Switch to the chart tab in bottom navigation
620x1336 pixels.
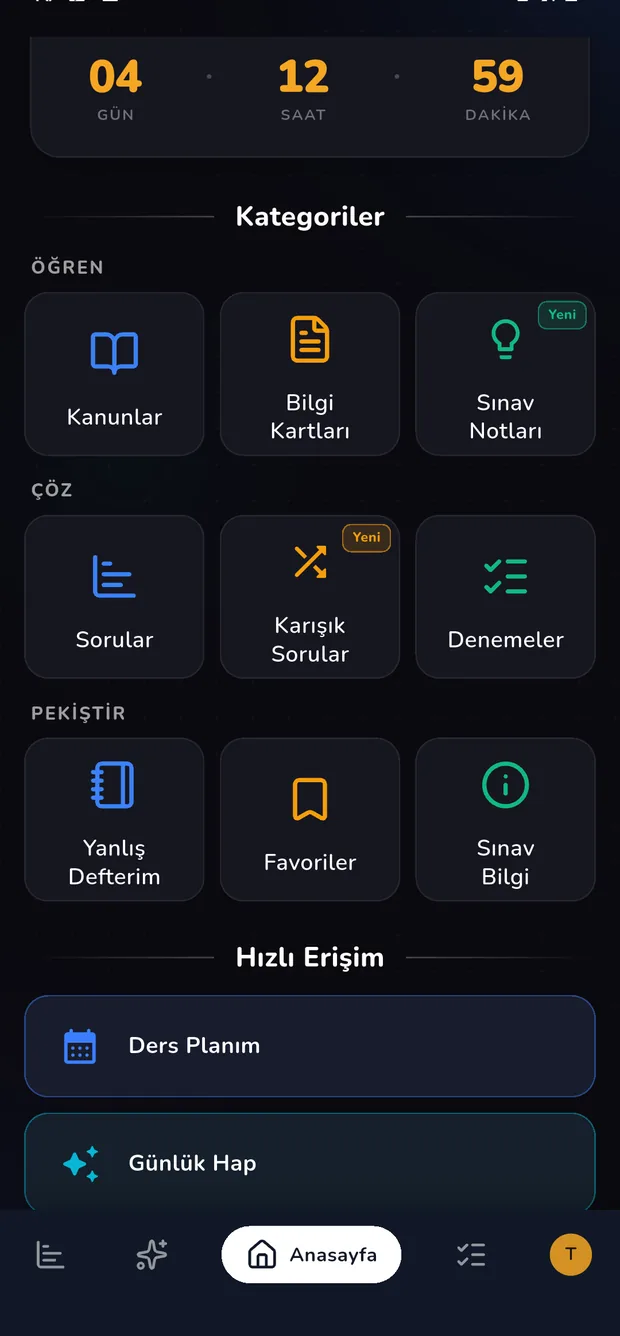point(50,1255)
